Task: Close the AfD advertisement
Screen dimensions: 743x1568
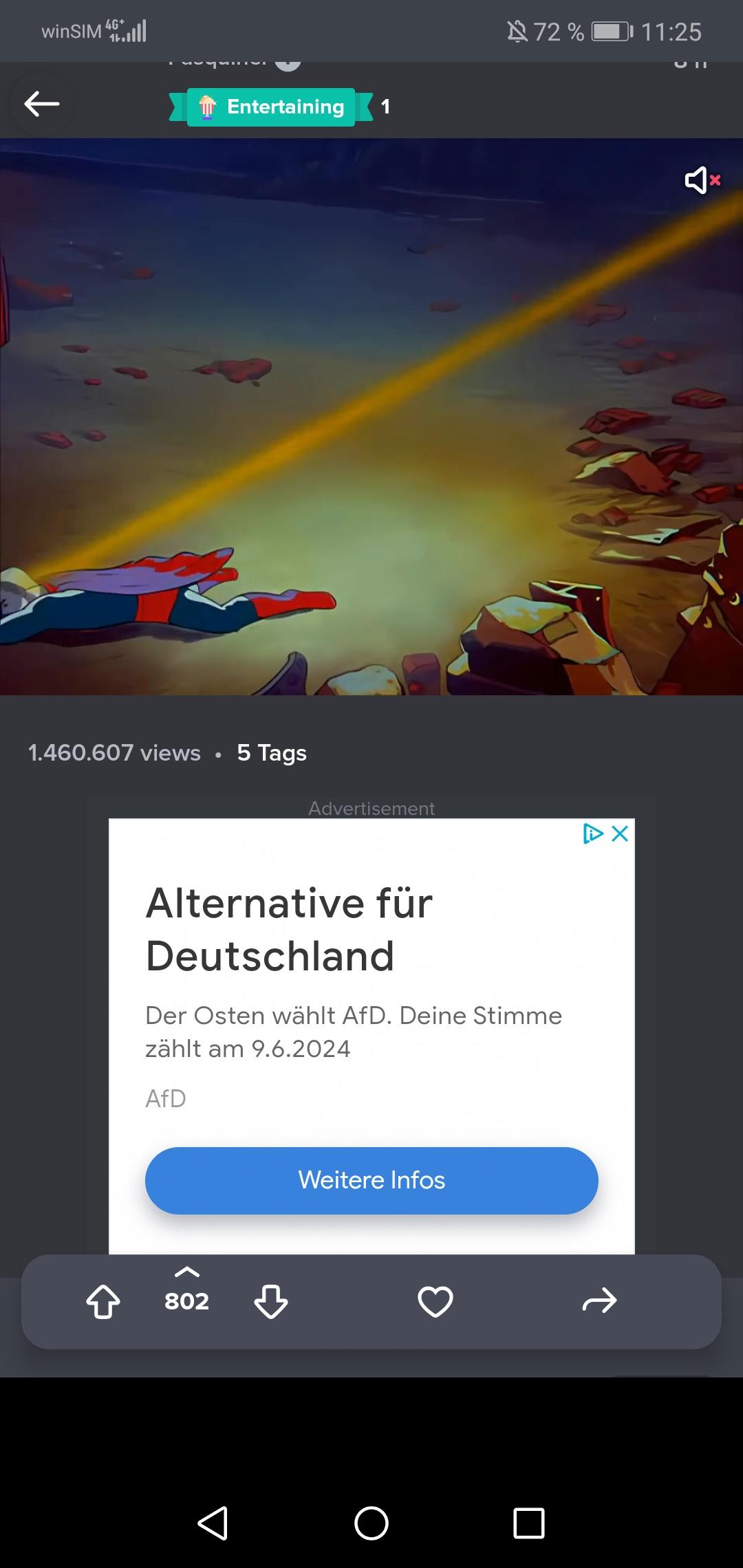Action: (620, 834)
